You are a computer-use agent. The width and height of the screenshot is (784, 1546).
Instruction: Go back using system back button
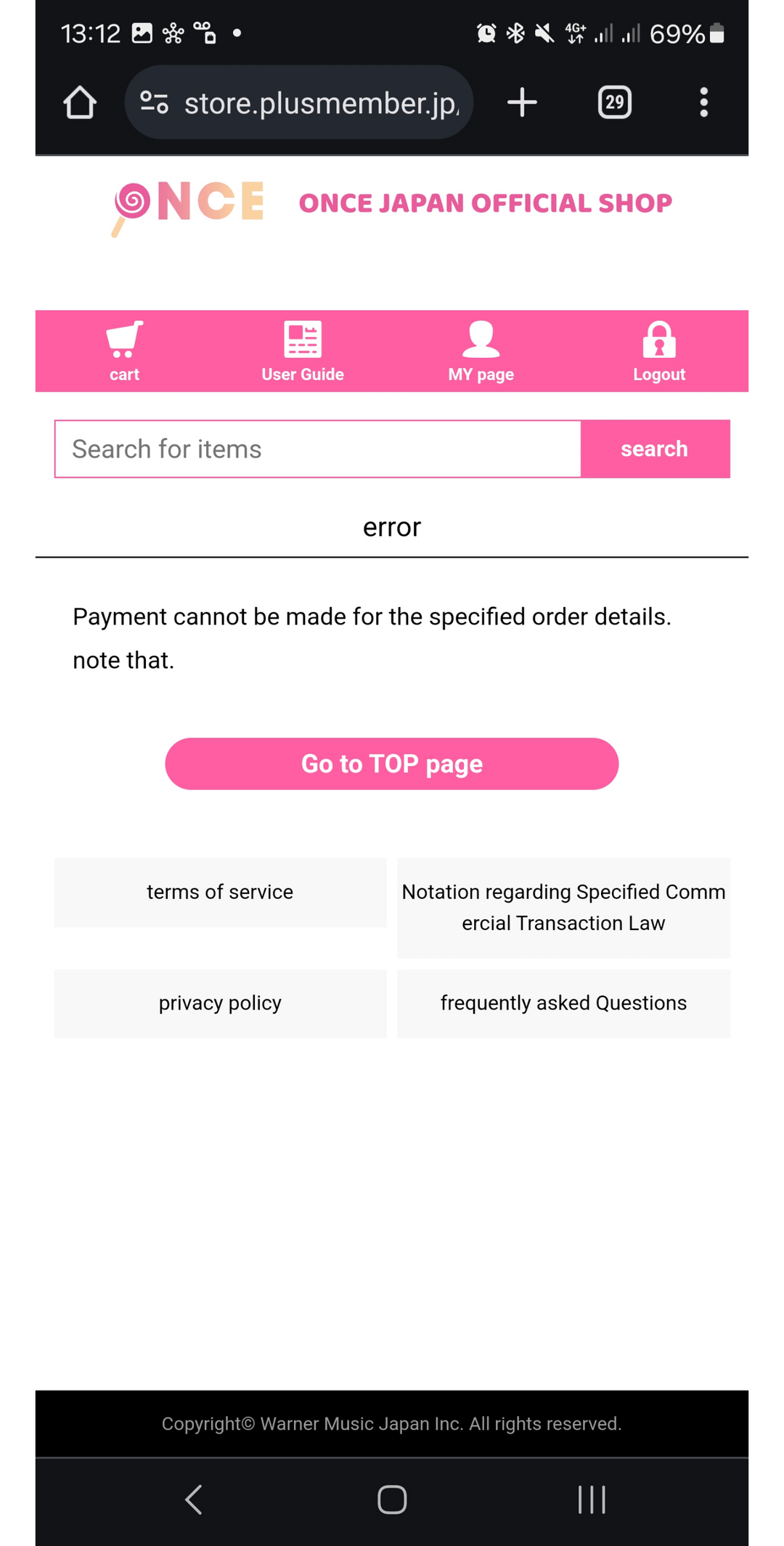click(193, 1500)
